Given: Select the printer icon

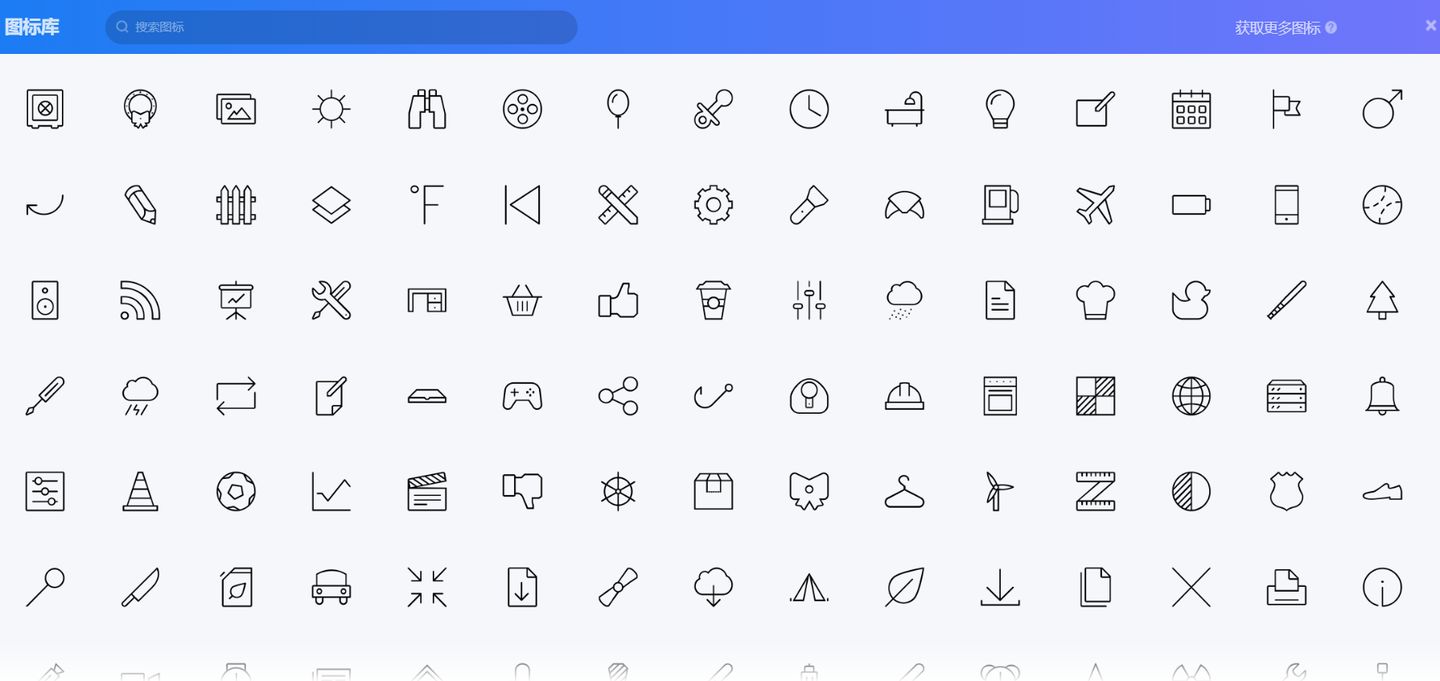Looking at the screenshot, I should pos(1286,587).
